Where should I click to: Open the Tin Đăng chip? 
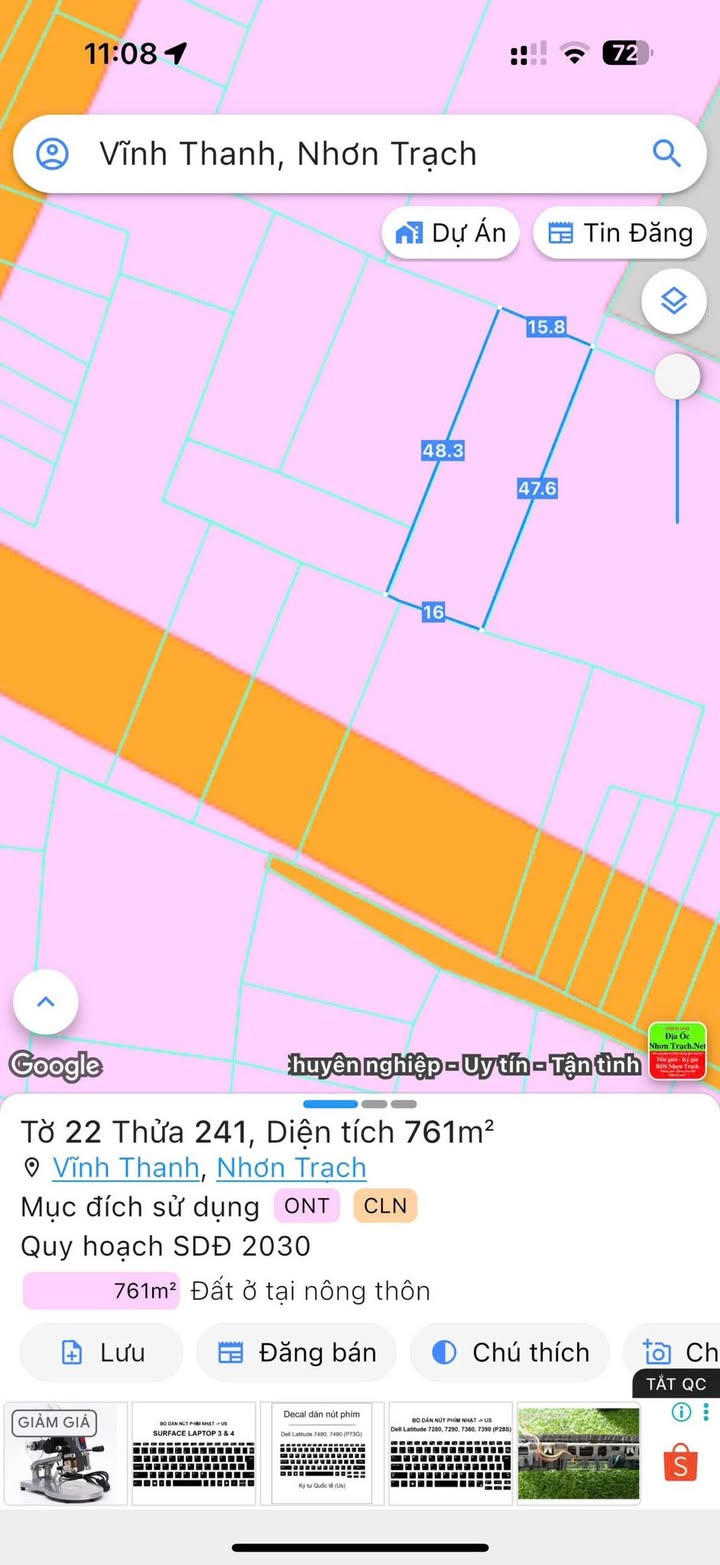[620, 234]
